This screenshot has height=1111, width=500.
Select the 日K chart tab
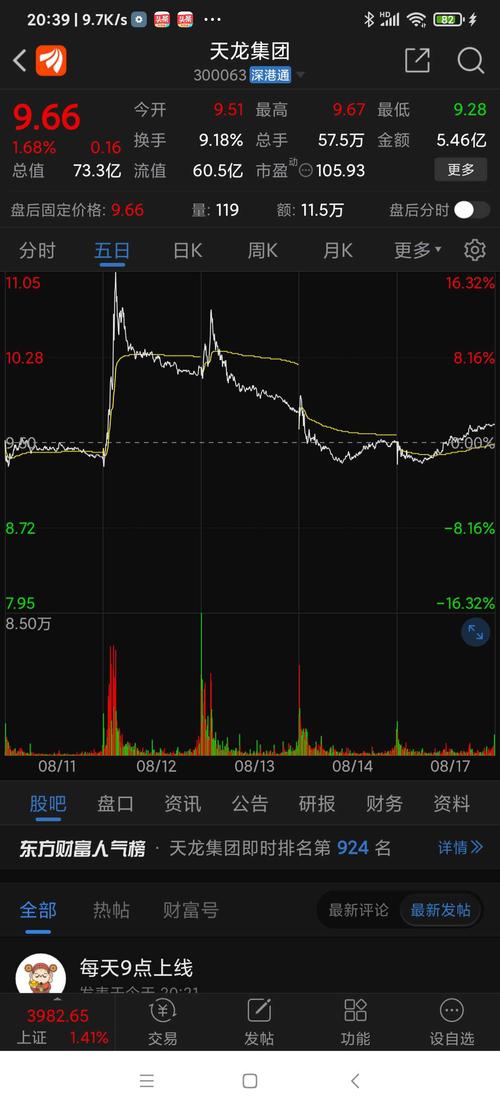tap(187, 250)
